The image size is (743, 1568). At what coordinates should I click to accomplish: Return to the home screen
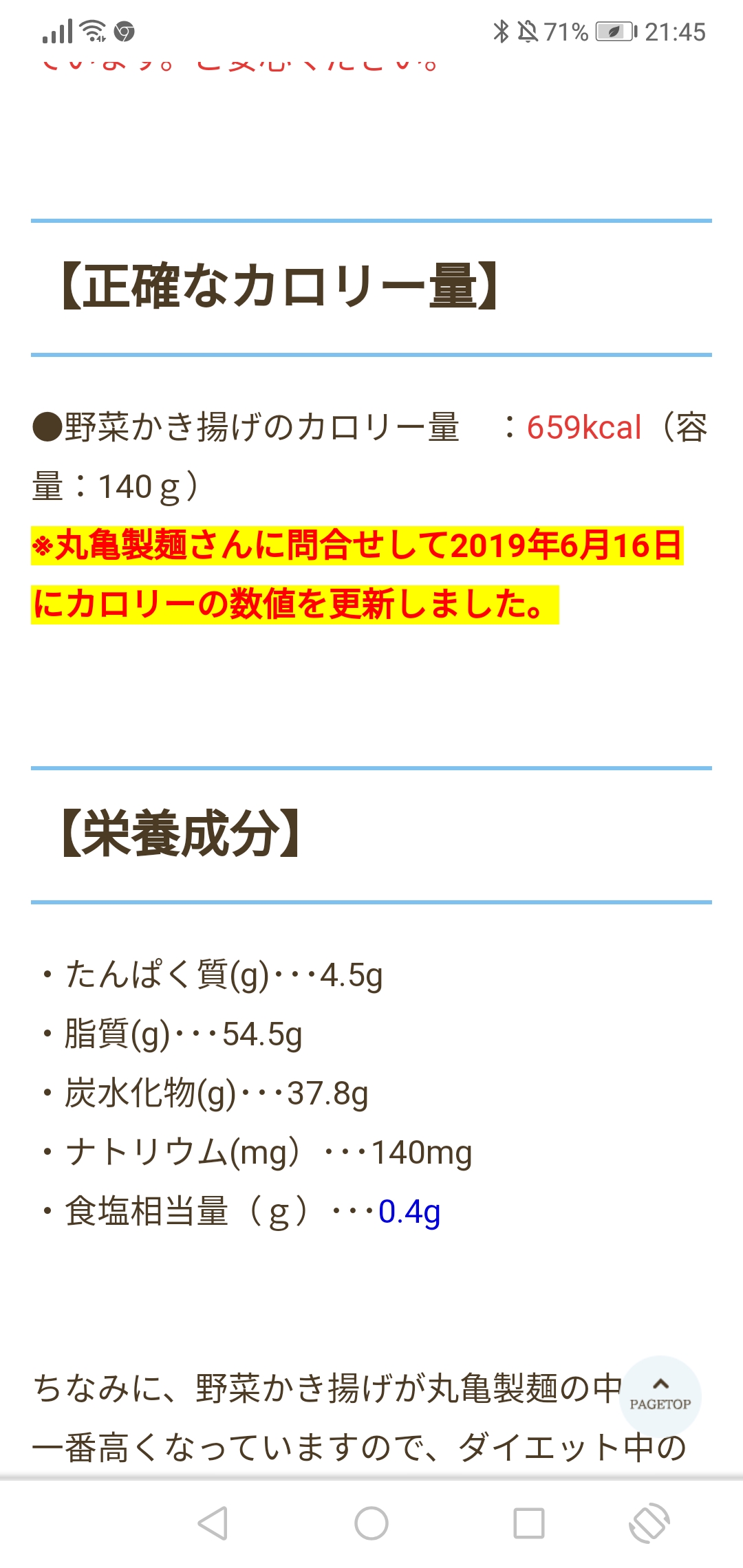pos(371,1523)
